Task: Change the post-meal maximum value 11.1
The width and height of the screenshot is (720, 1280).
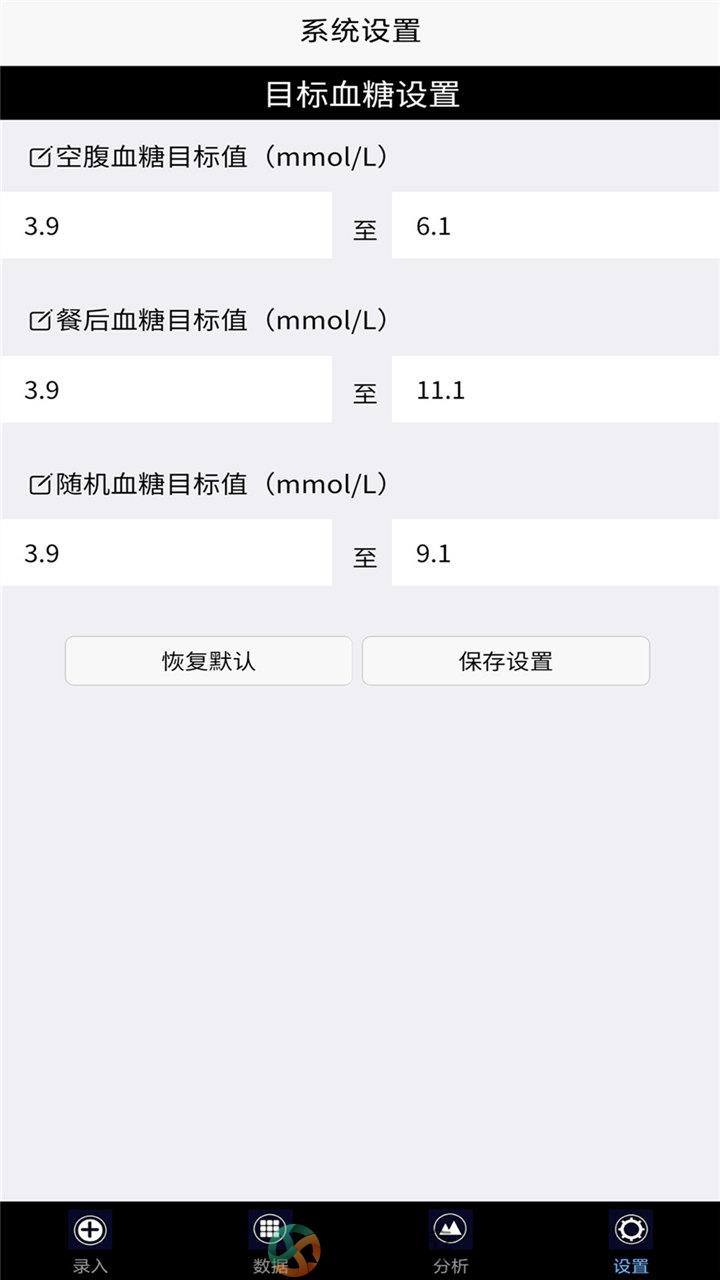Action: coord(556,390)
